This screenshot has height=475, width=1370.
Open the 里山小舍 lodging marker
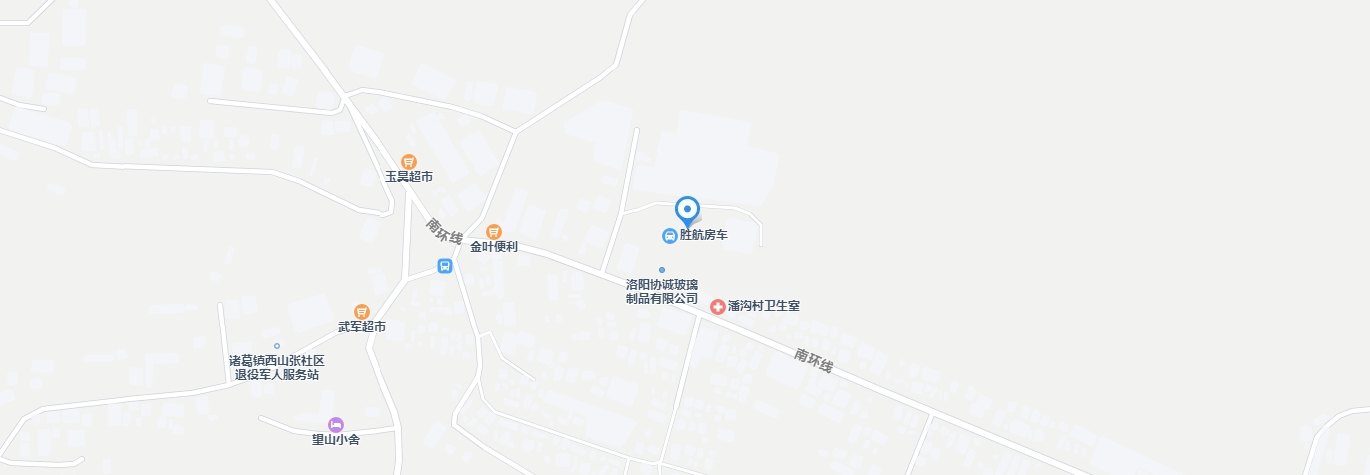coord(335,425)
